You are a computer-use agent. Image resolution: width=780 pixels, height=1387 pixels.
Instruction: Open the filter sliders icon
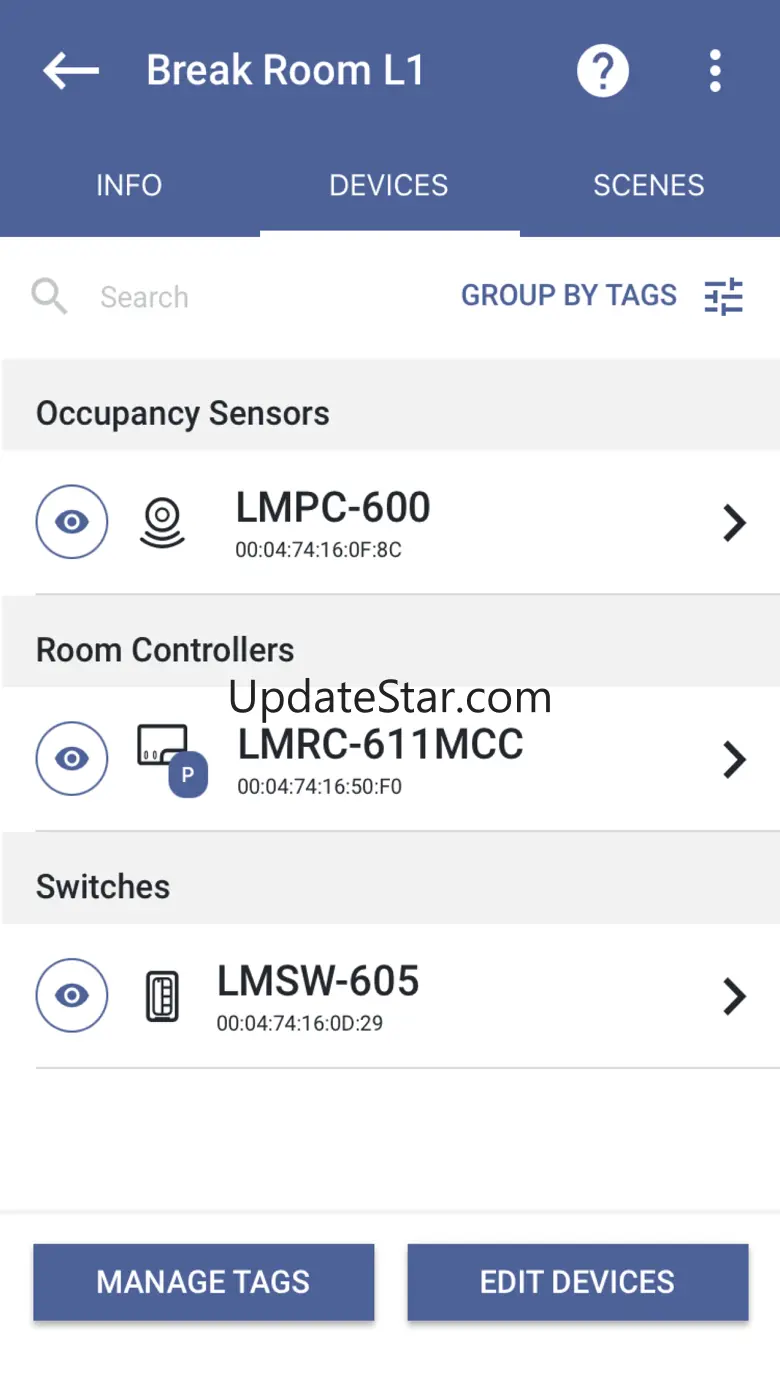pyautogui.click(x=724, y=297)
